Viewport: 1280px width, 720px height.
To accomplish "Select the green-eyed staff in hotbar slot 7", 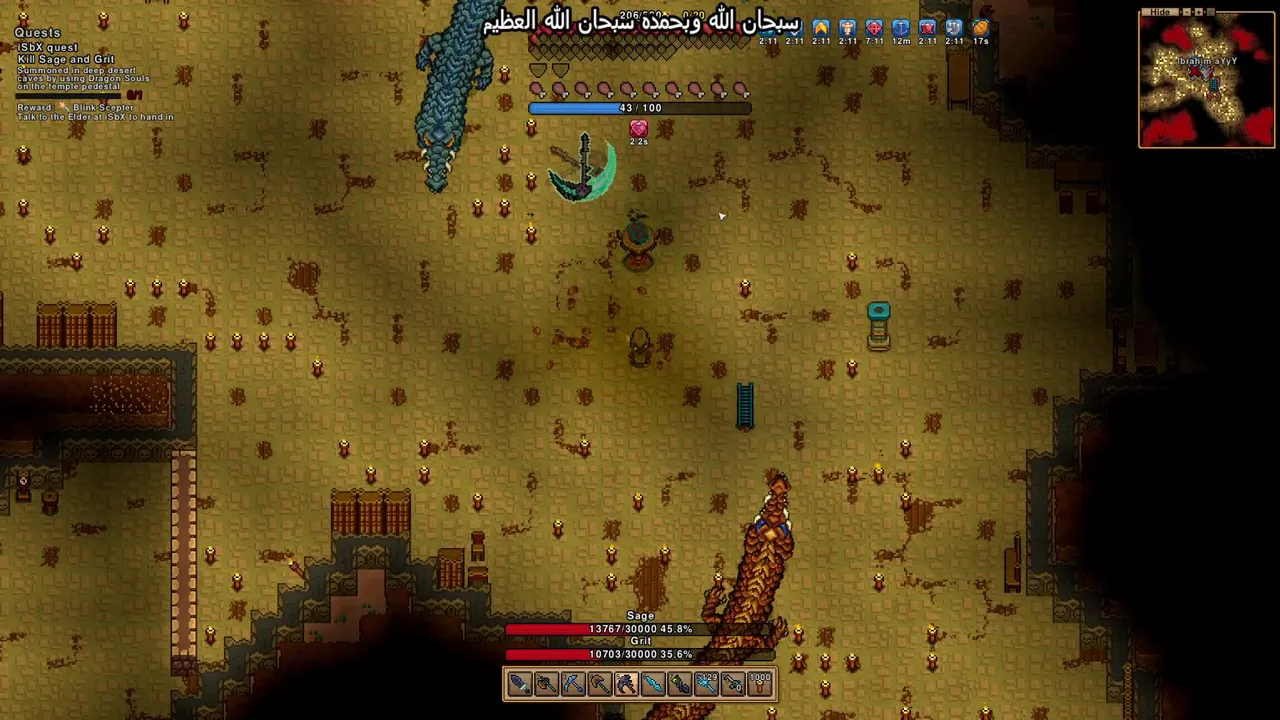I will pos(680,684).
